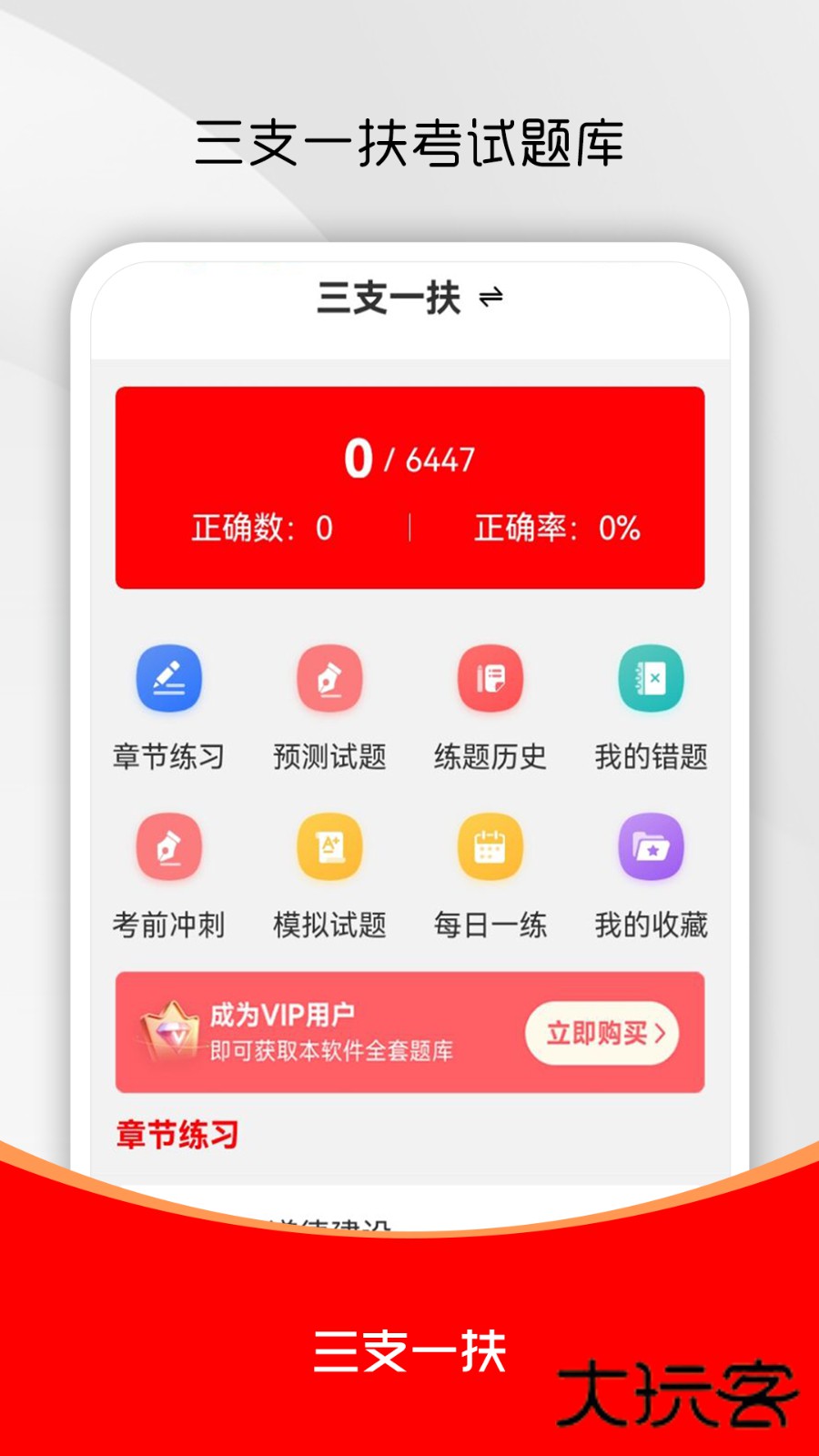Image resolution: width=819 pixels, height=1456 pixels.
Task: Tap the chapter entry below 章节练习
Action: (x=337, y=1219)
